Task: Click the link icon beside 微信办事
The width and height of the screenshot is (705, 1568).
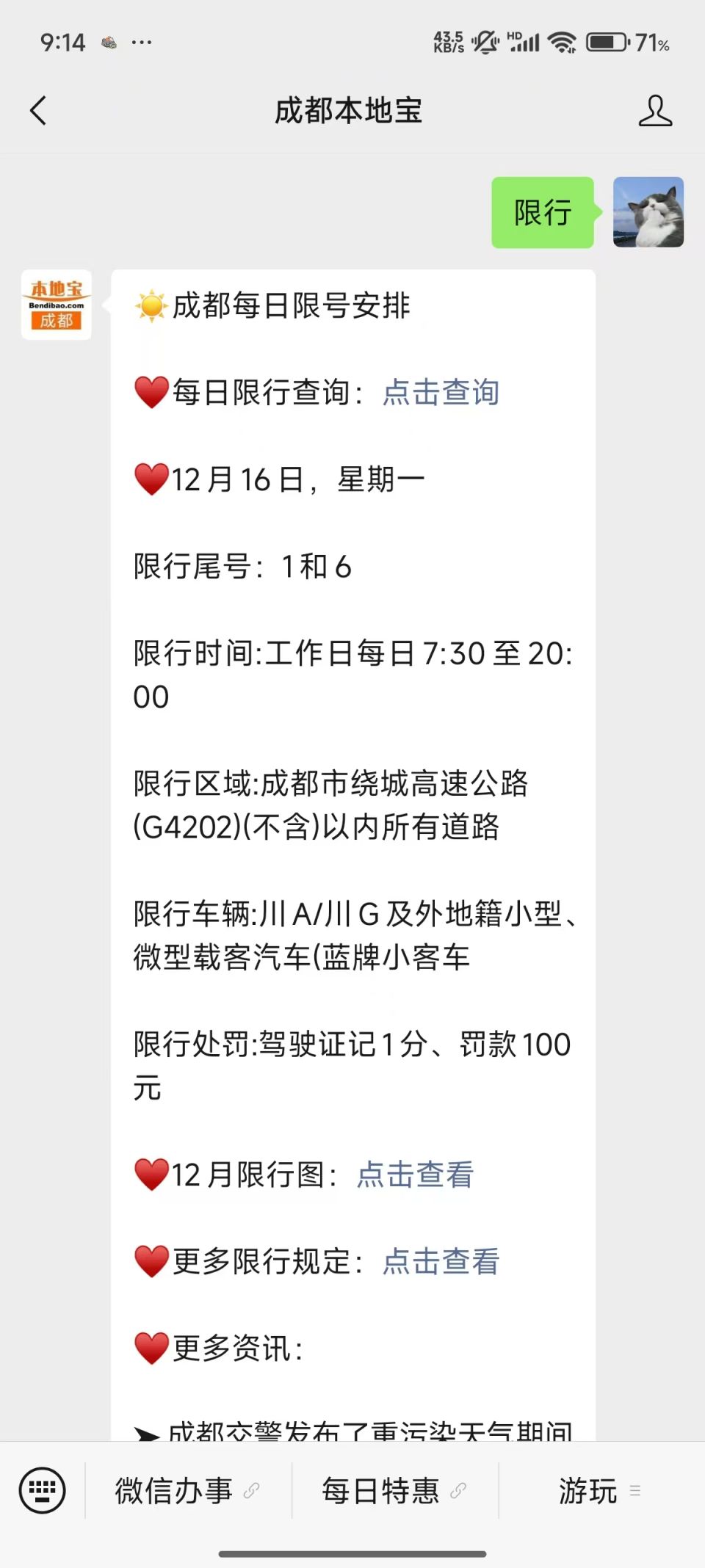Action: (253, 1492)
